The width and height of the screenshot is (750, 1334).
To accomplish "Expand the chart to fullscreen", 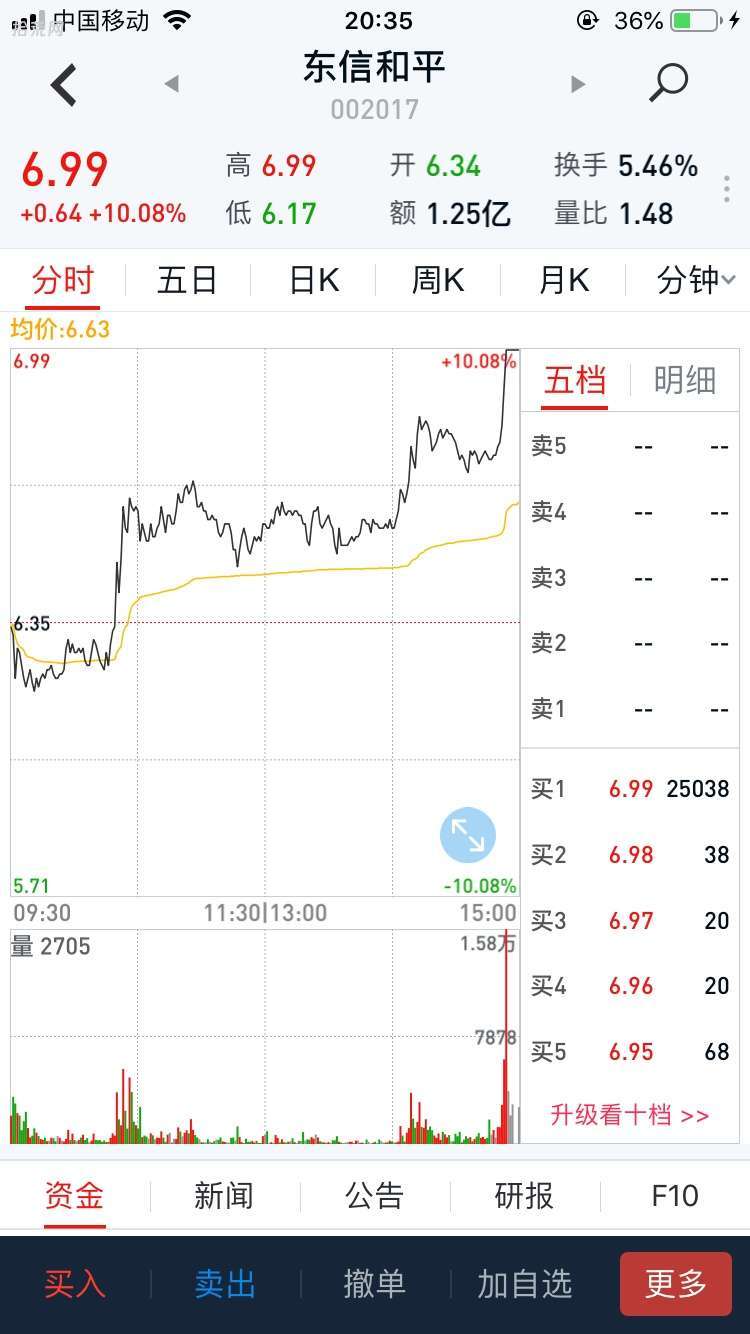I will (x=468, y=835).
